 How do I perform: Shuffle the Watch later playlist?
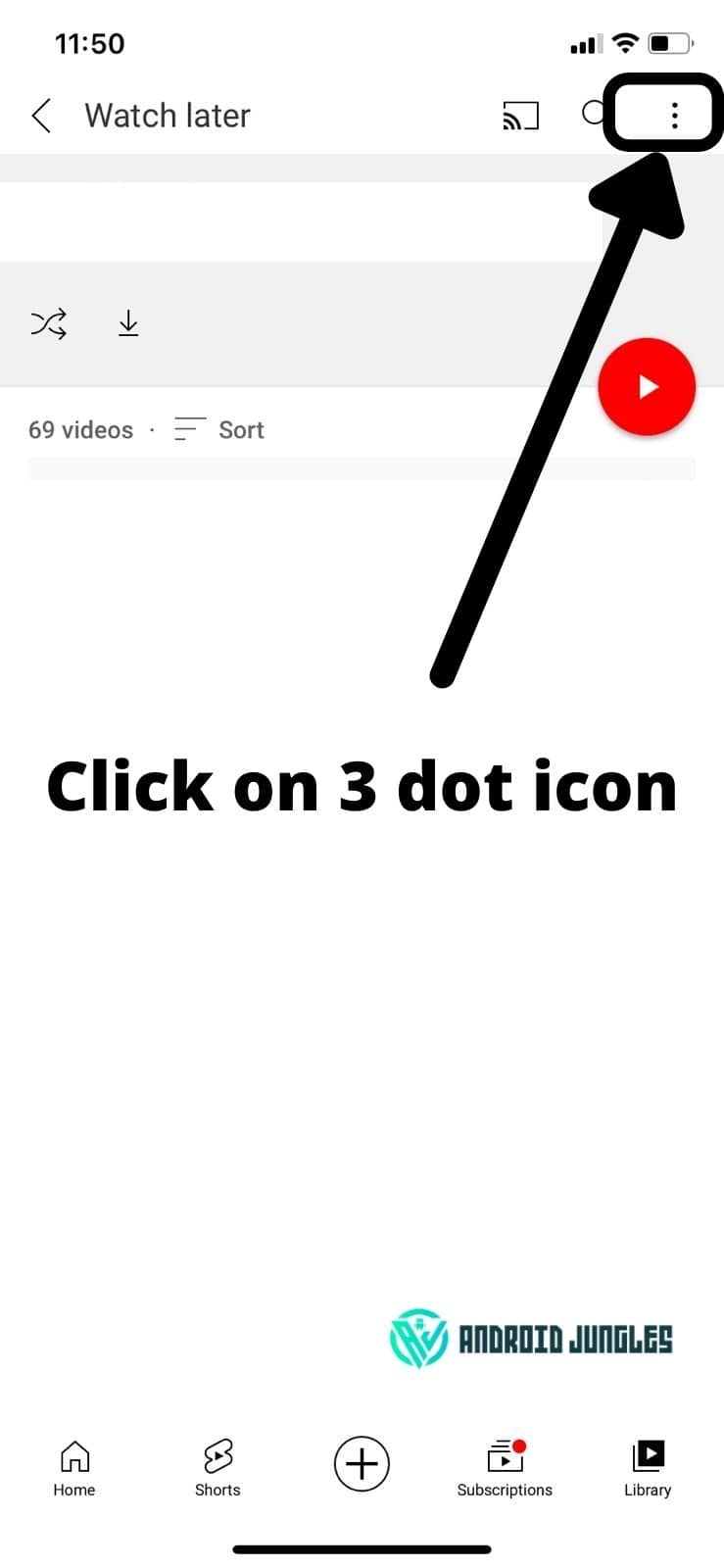pos(48,323)
